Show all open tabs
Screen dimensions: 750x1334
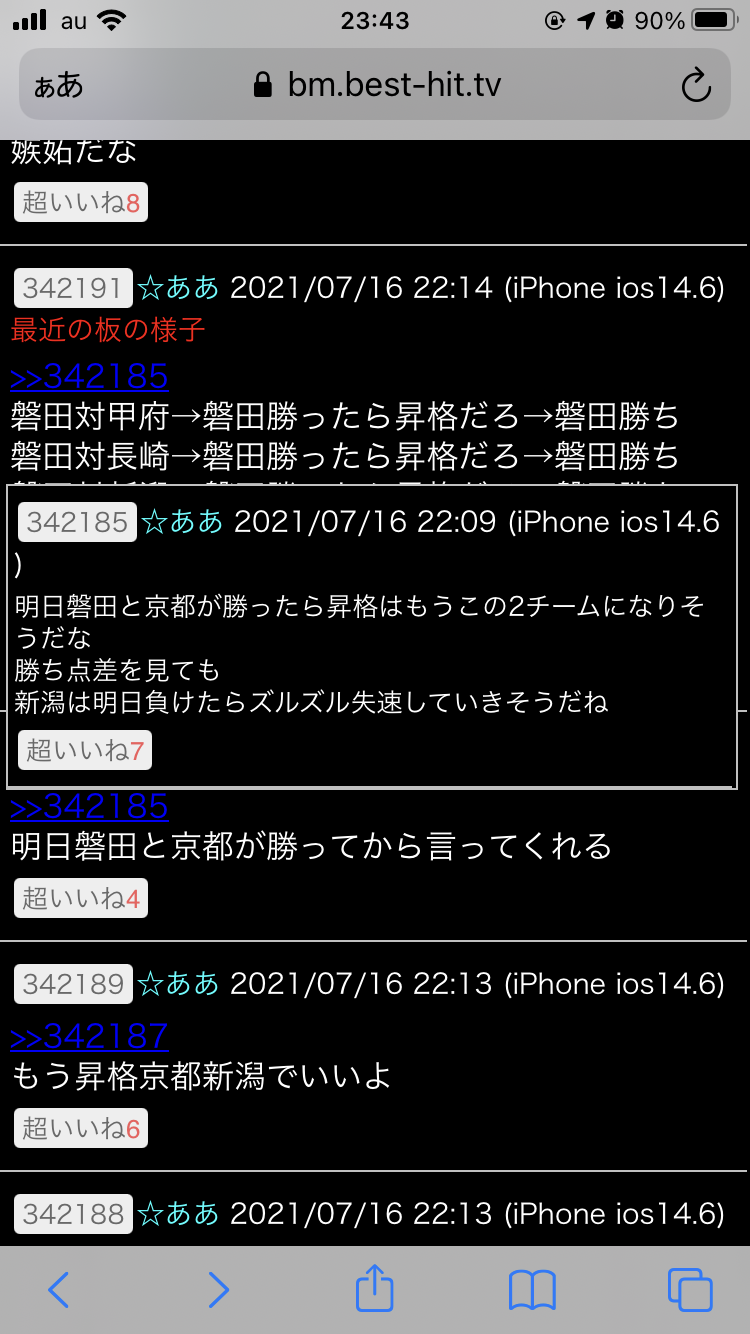(690, 1290)
